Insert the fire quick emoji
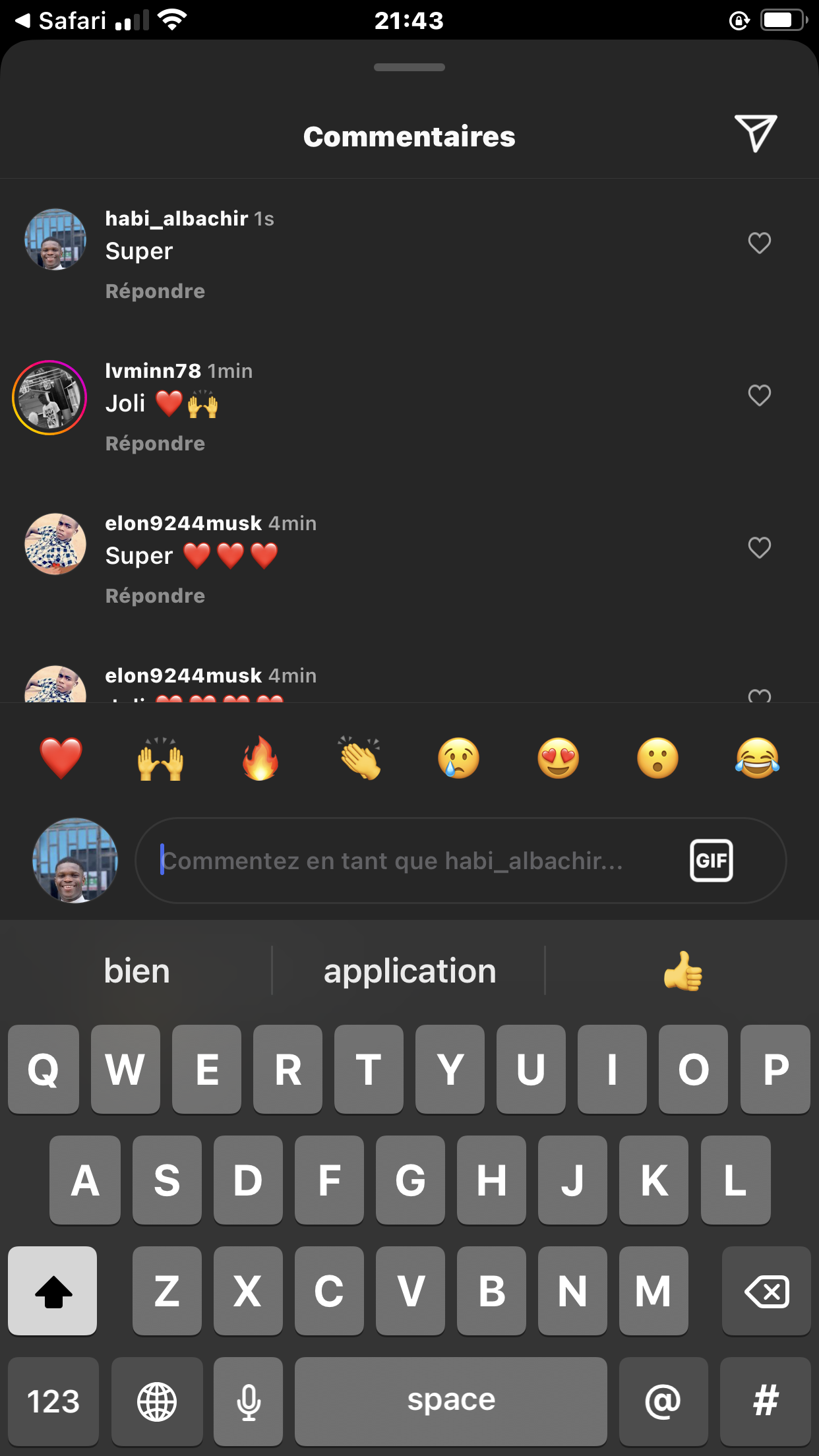 (260, 758)
